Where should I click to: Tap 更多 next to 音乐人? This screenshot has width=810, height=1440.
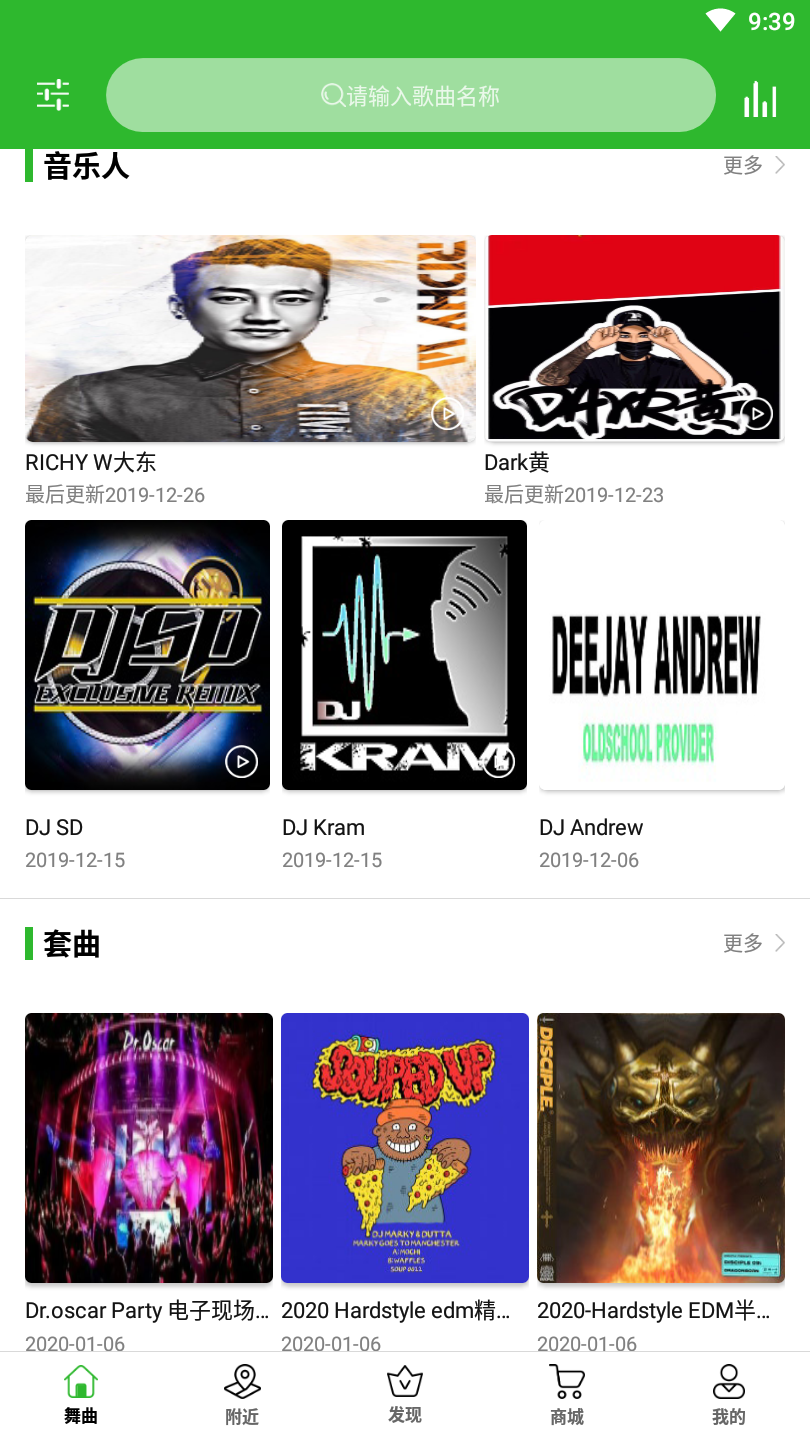click(753, 166)
